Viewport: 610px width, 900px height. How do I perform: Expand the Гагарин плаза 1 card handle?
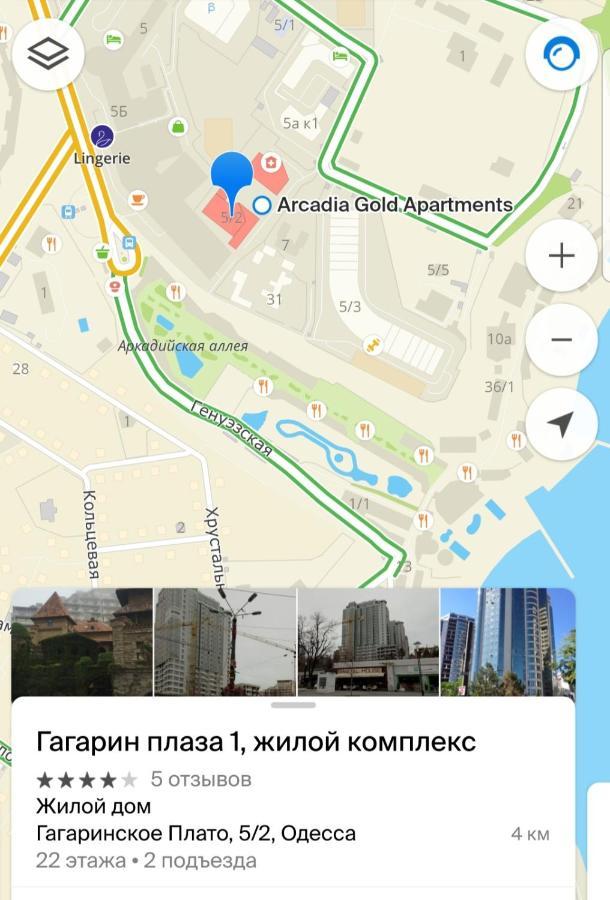coord(293,705)
